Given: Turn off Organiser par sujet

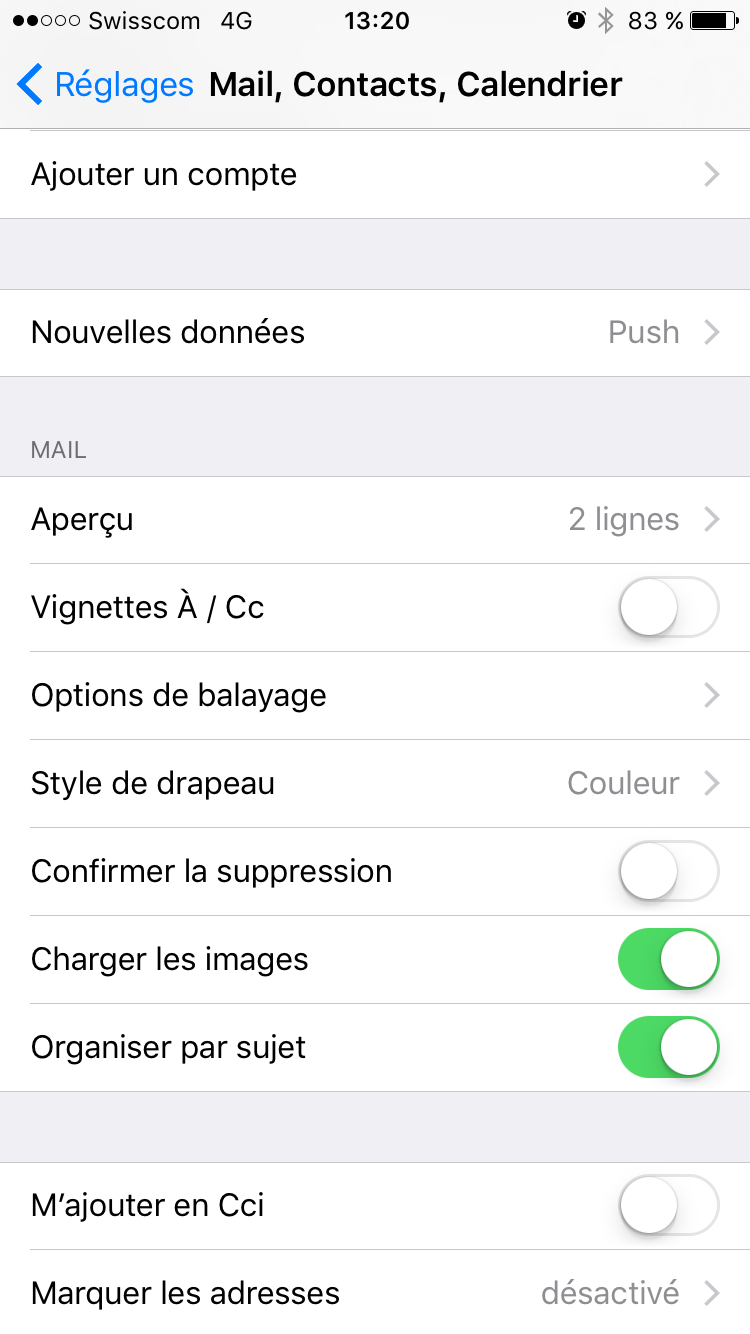Looking at the screenshot, I should (x=669, y=1047).
